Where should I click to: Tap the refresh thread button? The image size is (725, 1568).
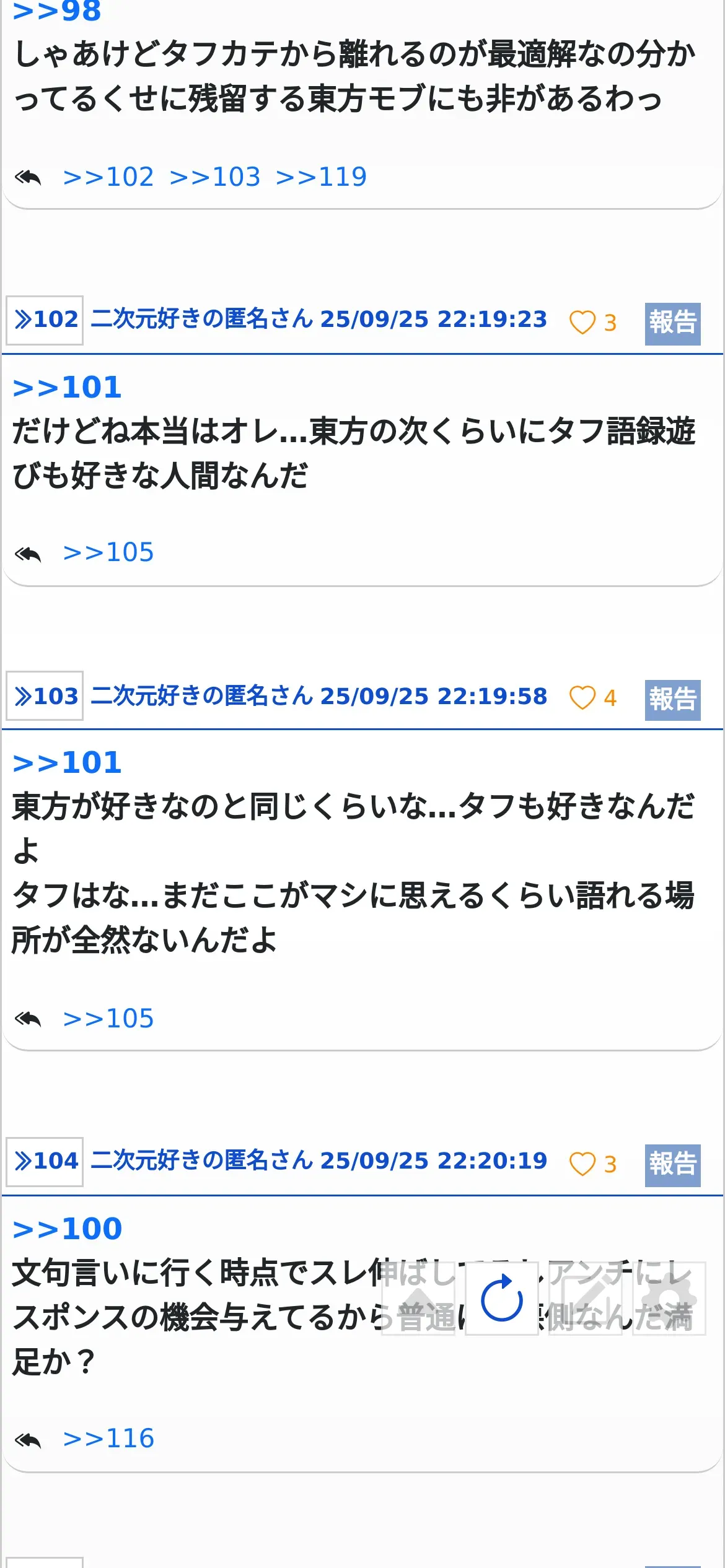[x=501, y=1298]
